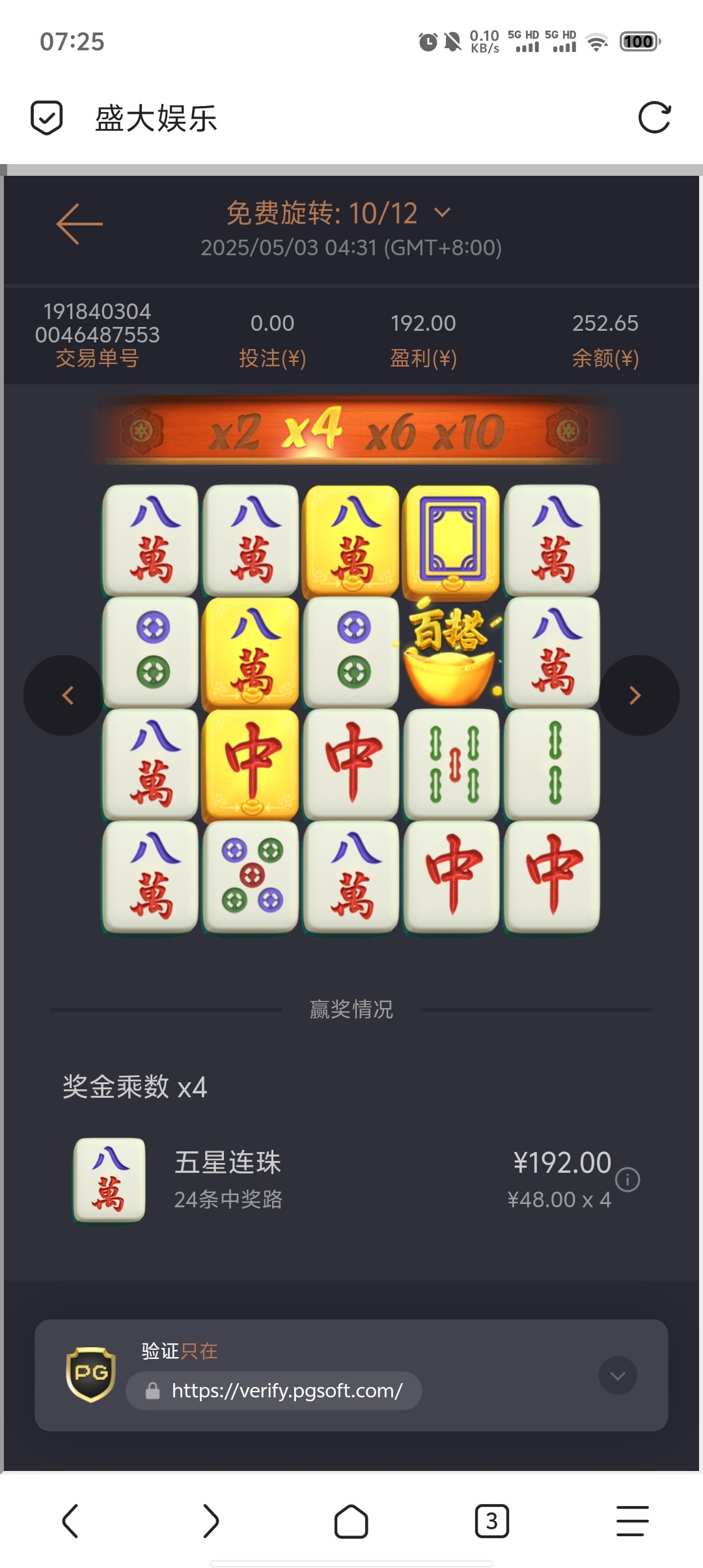Show the next spin result
The height and width of the screenshot is (1568, 703).
tap(639, 695)
